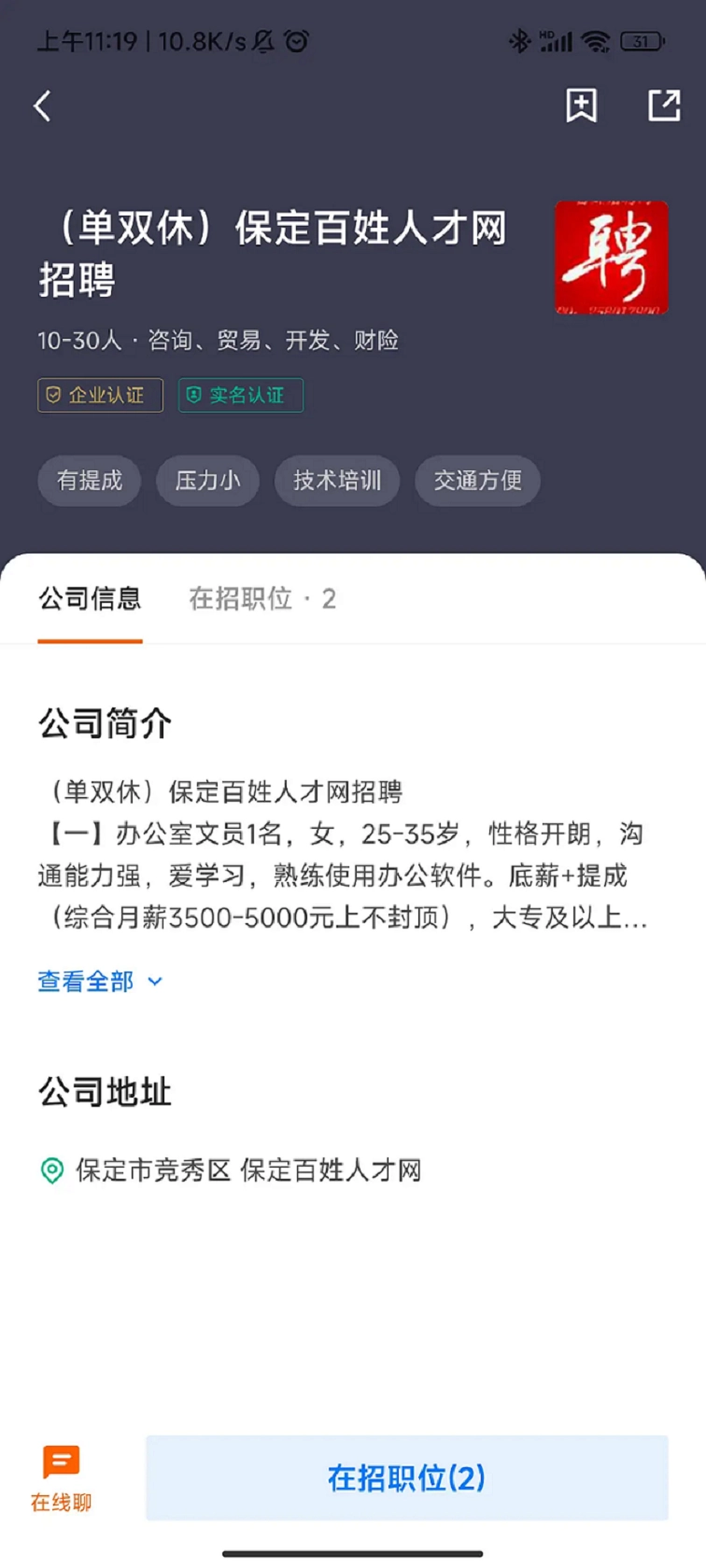Screen dimensions: 706x1568
Task: Tap the 有提成 benefit tag
Action: [x=89, y=480]
